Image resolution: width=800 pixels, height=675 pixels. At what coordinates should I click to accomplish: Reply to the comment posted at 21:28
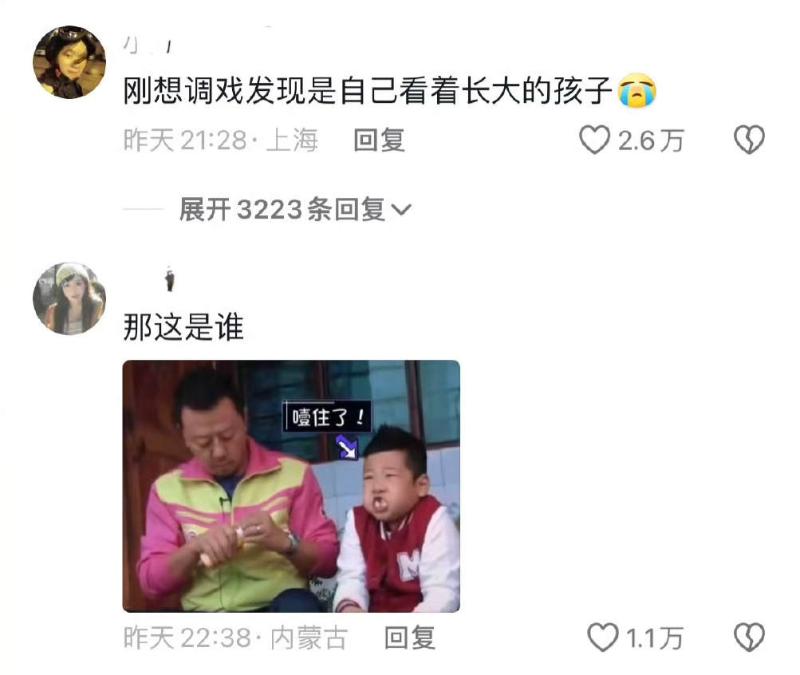click(x=379, y=141)
